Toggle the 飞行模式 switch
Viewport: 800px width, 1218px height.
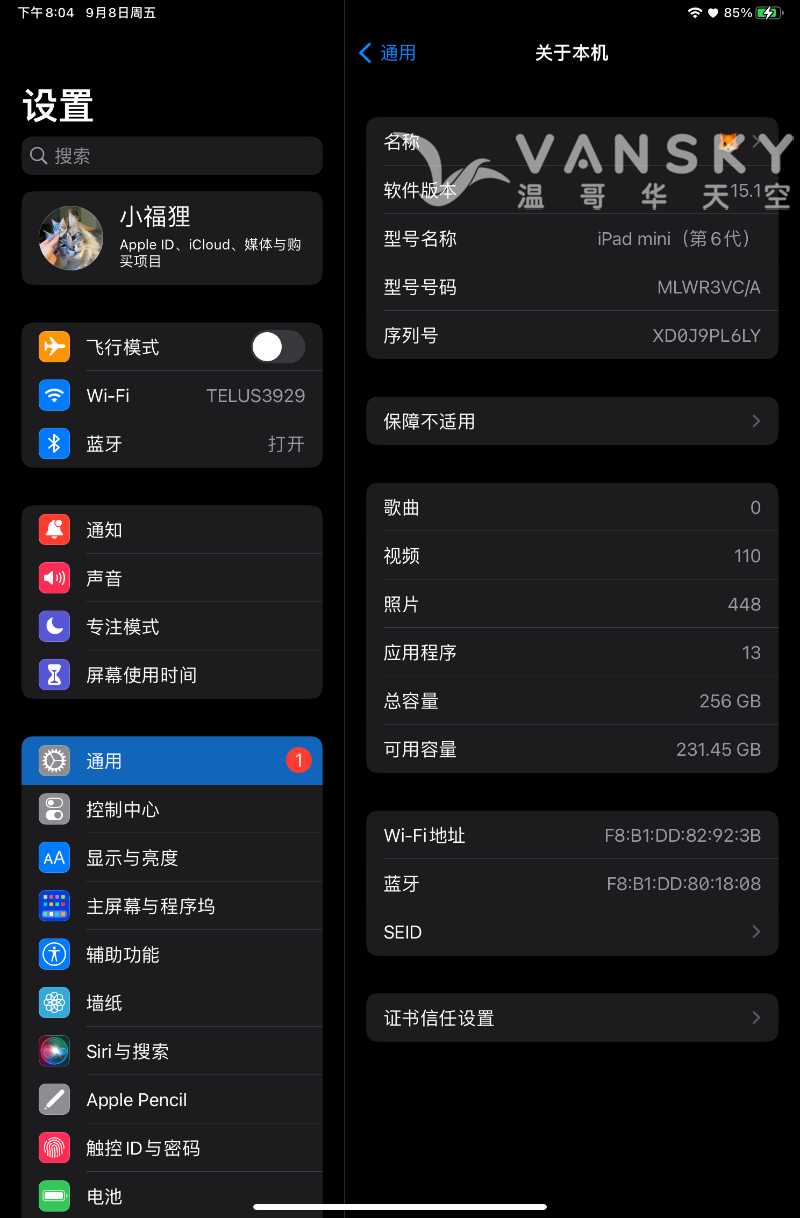tap(277, 347)
